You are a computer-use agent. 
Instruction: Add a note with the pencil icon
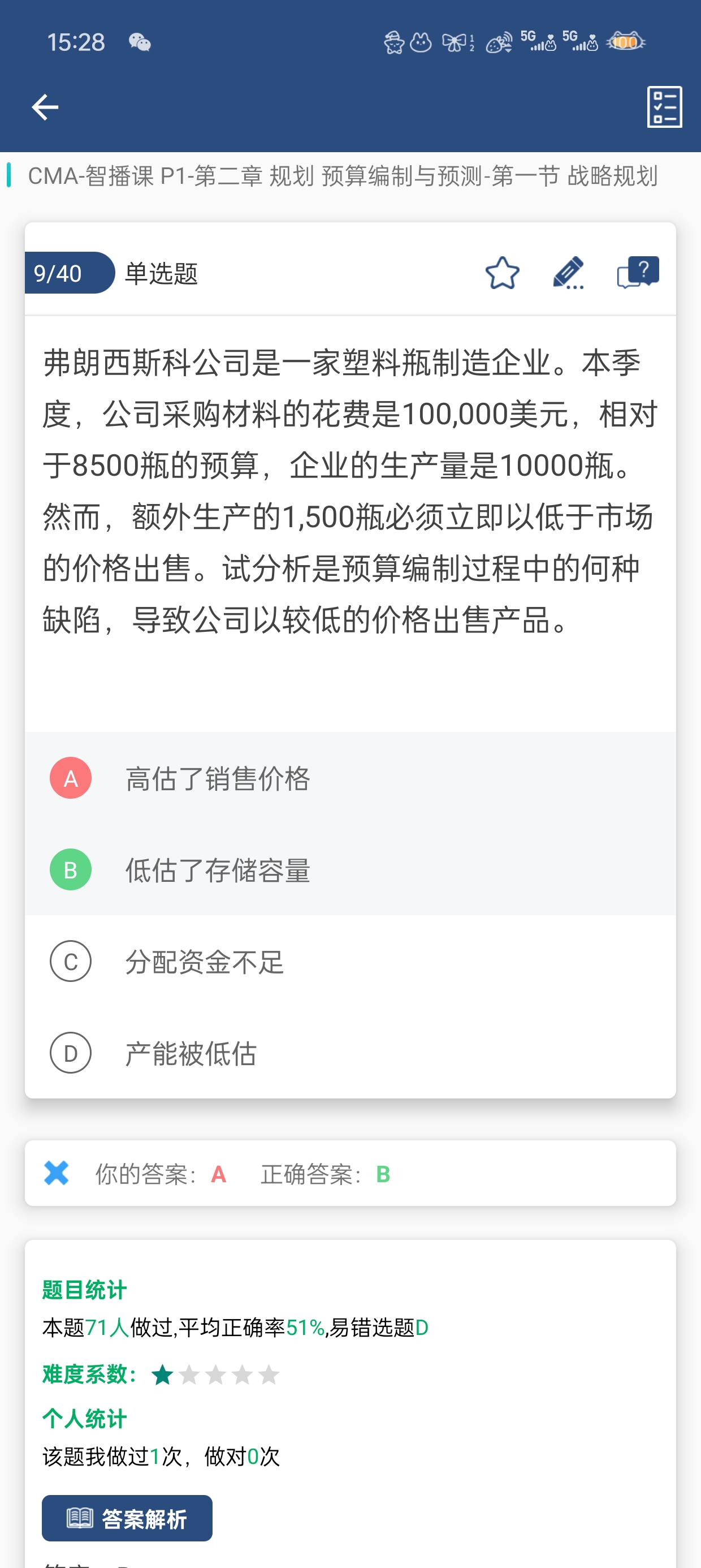click(x=568, y=273)
